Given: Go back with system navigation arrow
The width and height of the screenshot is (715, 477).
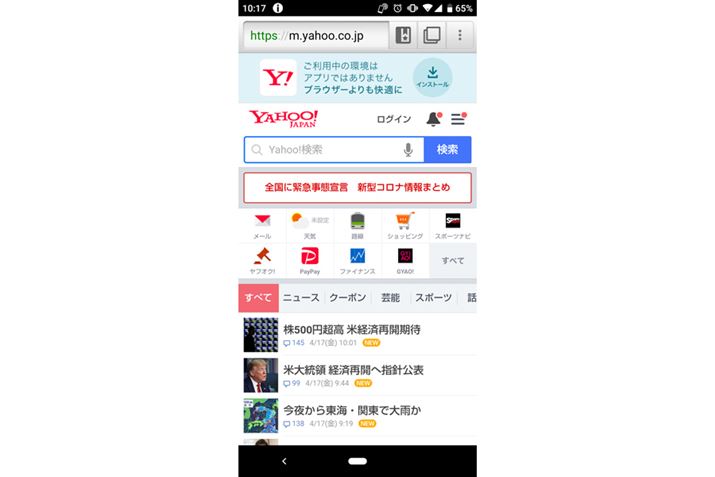Looking at the screenshot, I should (x=284, y=461).
